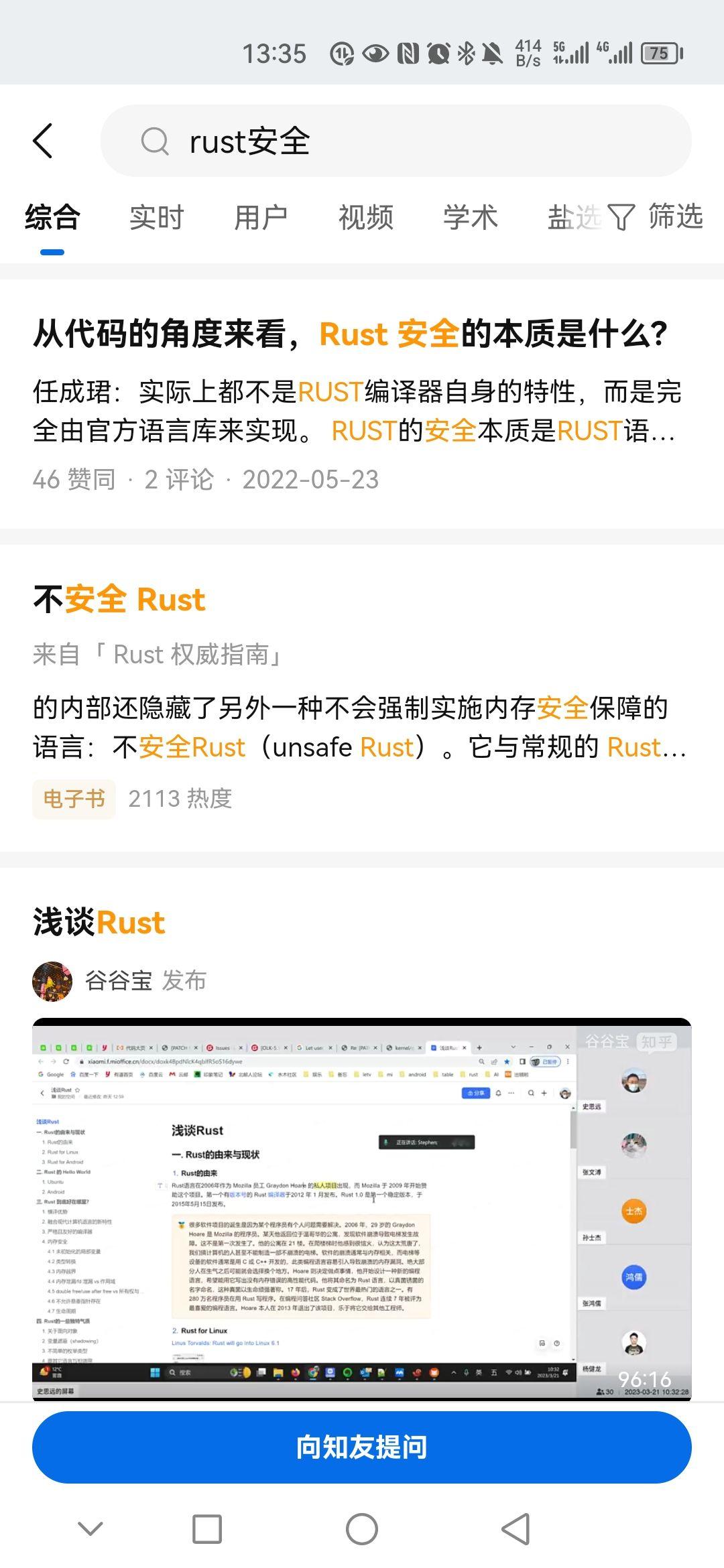Go to the home screen via circle button
This screenshot has height=1568, width=724.
[x=362, y=1529]
